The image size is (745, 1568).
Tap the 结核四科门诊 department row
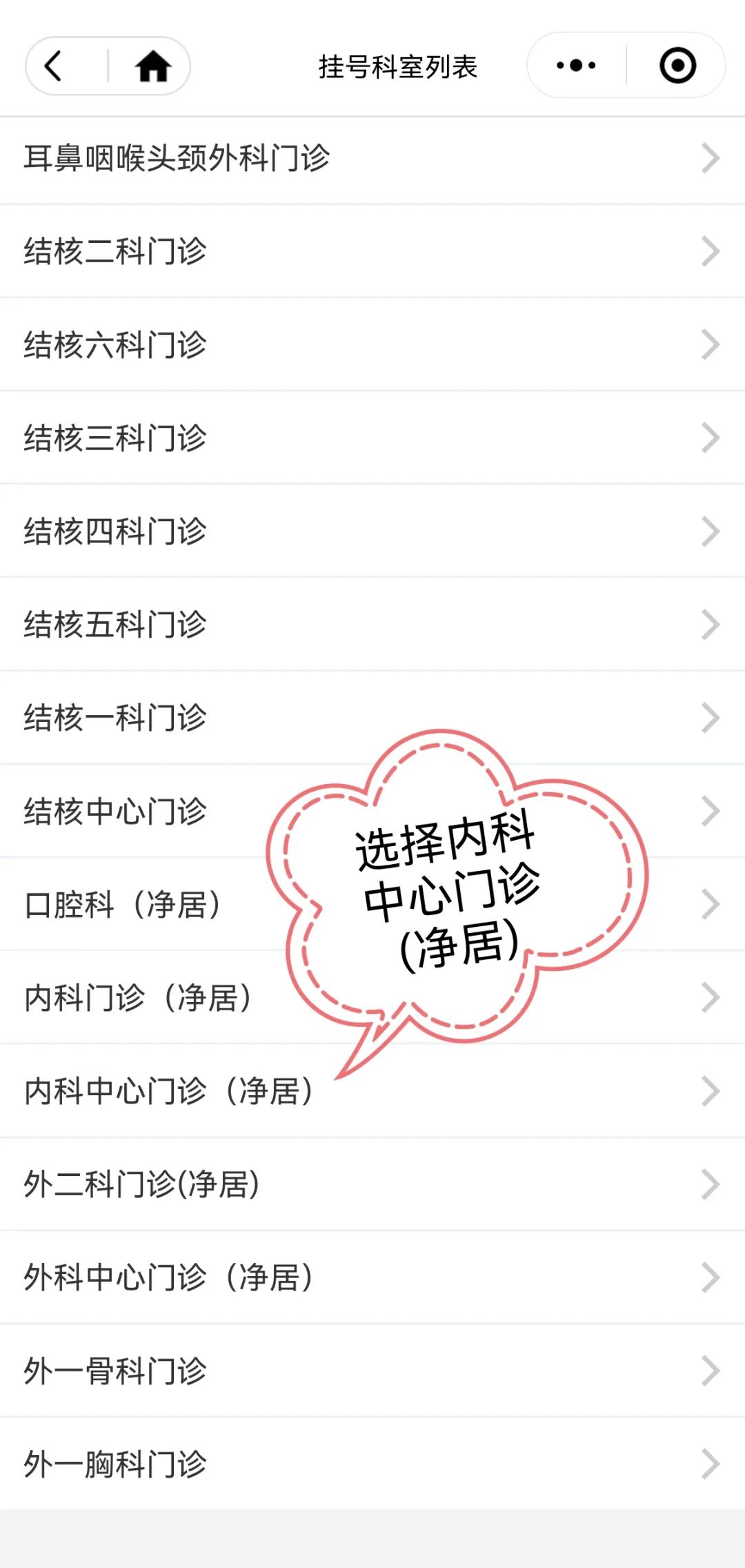coord(116,531)
